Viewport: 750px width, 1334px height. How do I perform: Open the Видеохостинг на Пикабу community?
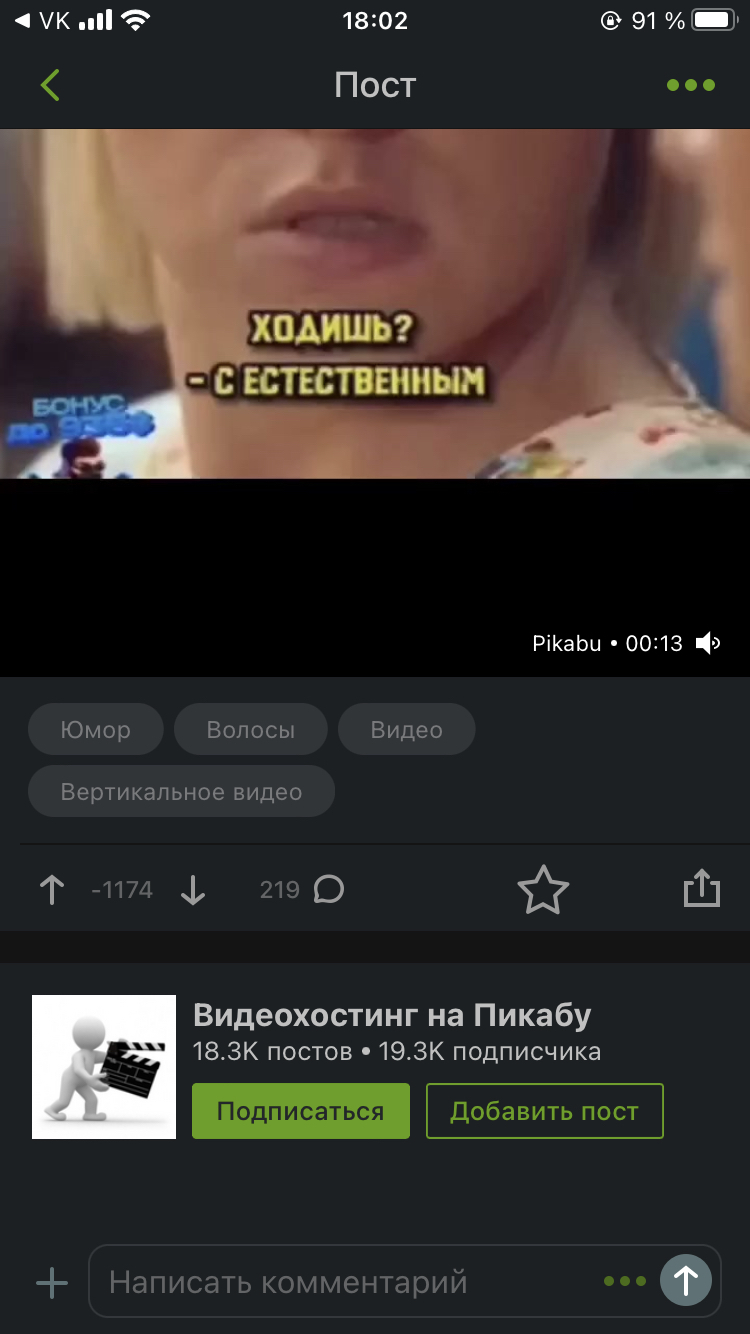(x=392, y=1016)
